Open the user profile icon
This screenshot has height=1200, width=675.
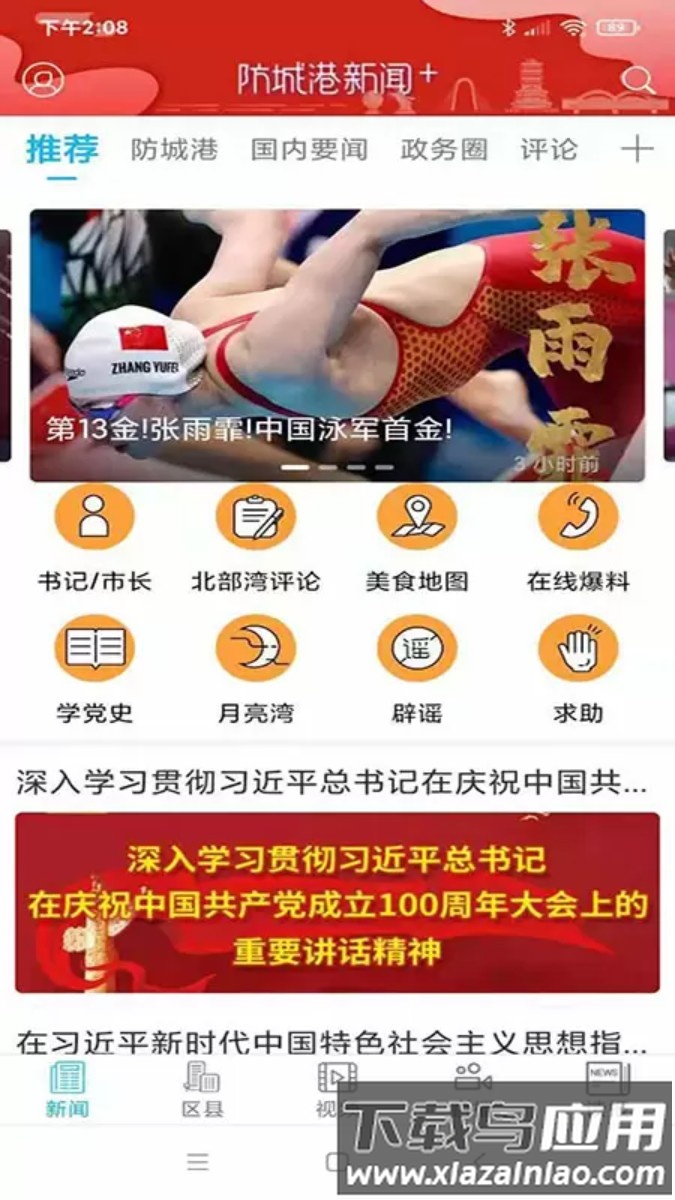coord(43,80)
